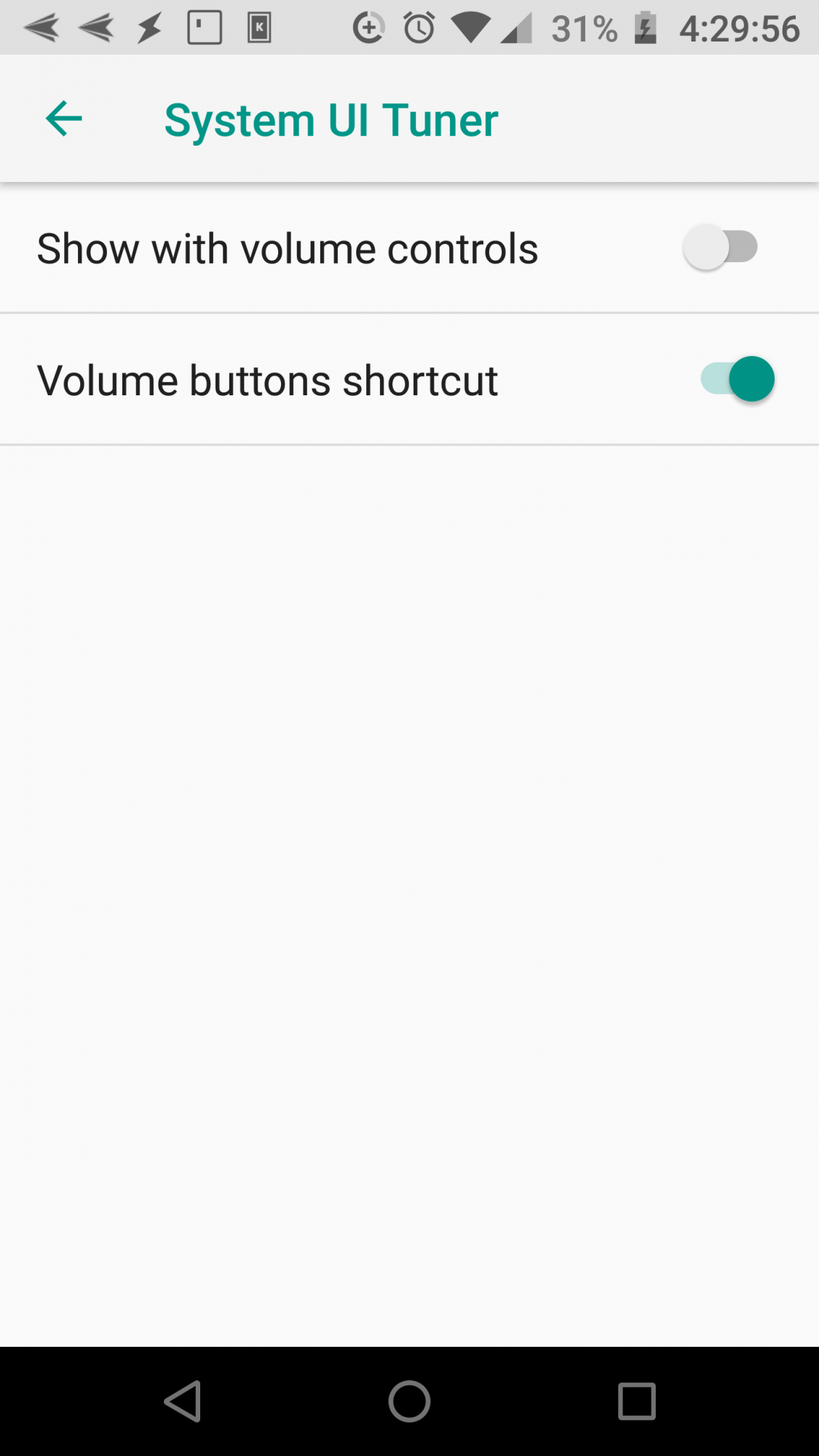The width and height of the screenshot is (819, 1456).
Task: Open the recent apps overview
Action: coord(636,1401)
